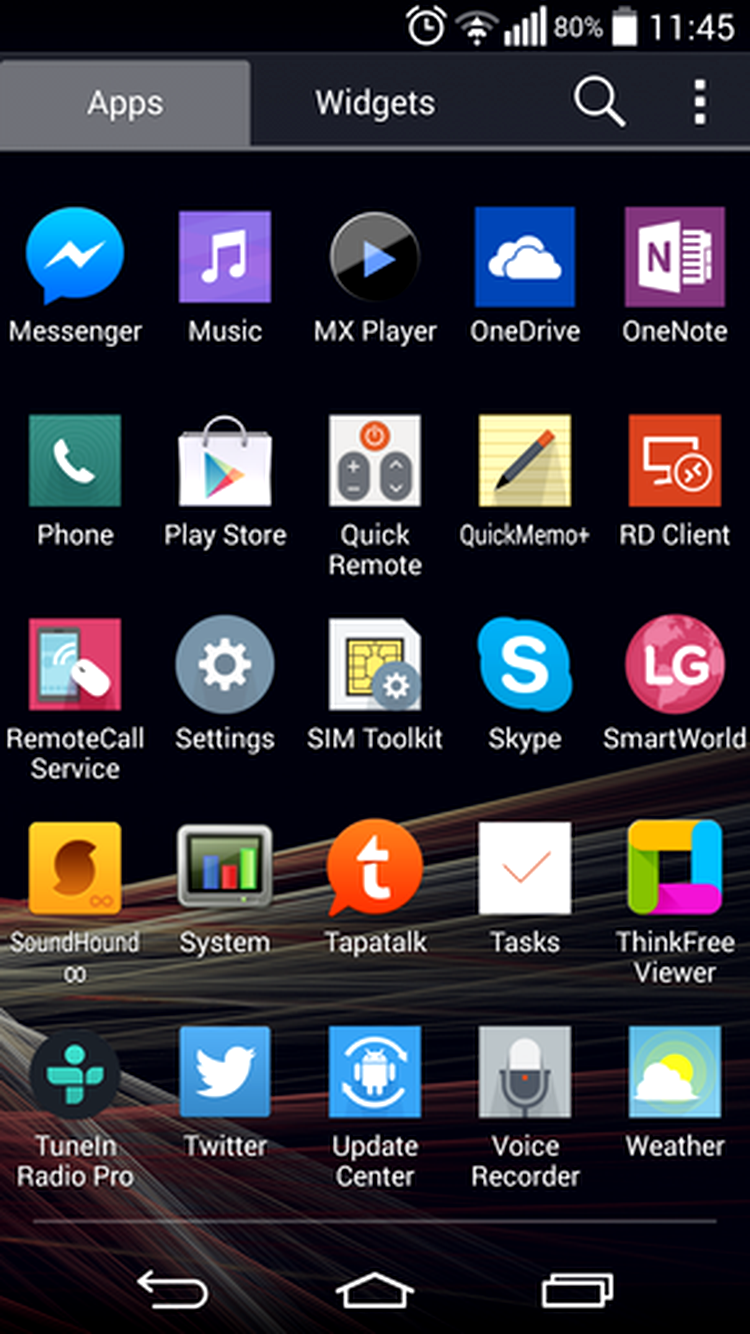750x1334 pixels.
Task: Open the Tasks app
Action: click(525, 868)
